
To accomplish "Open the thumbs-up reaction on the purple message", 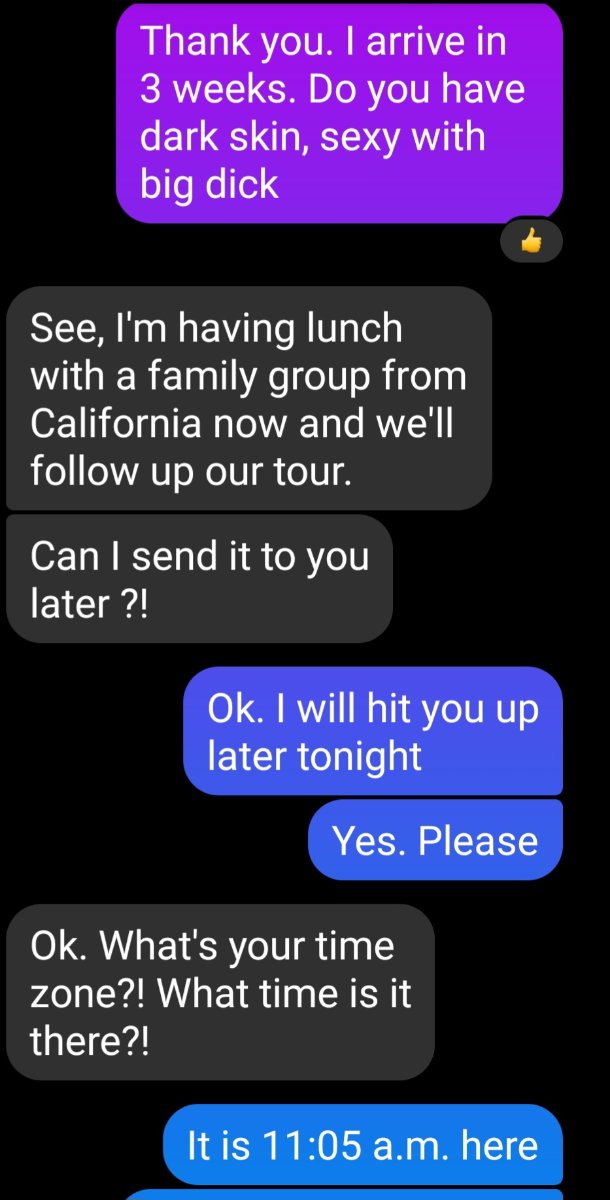I will 531,241.
